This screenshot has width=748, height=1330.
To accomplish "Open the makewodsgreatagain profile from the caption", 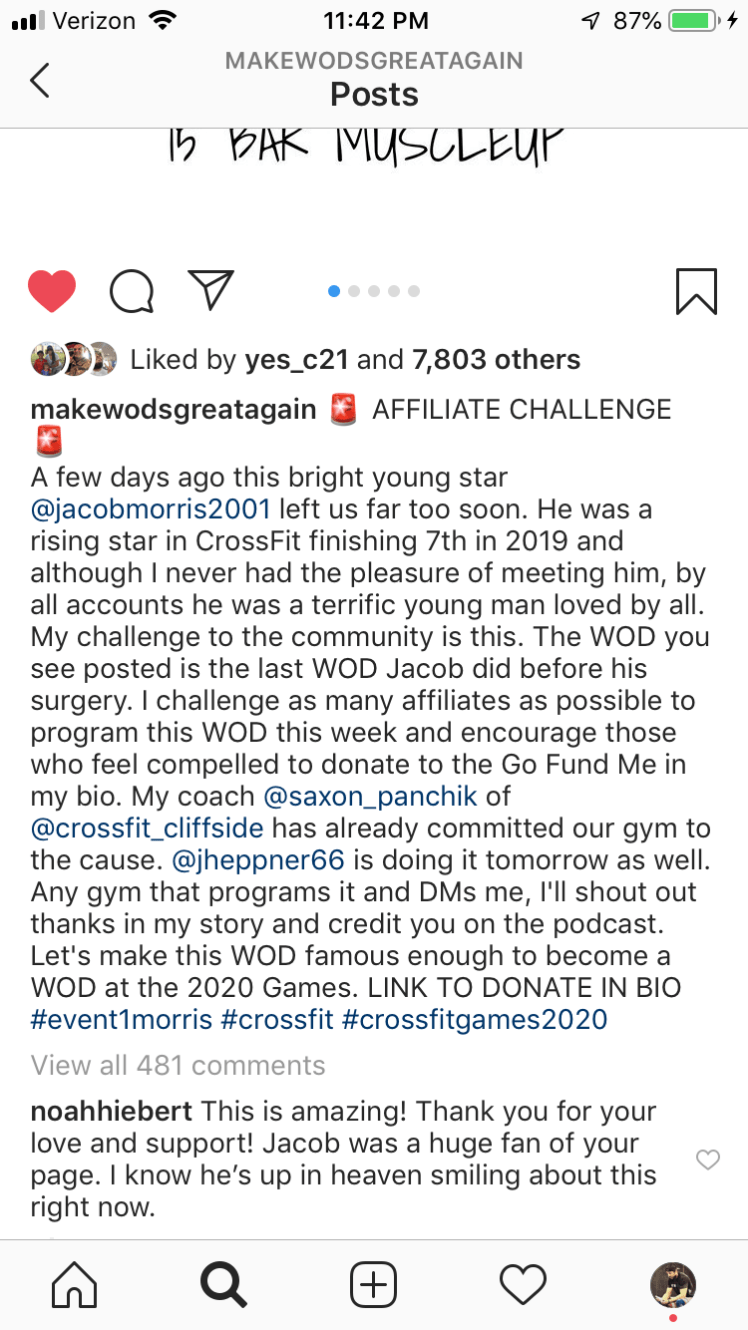I will coord(173,410).
